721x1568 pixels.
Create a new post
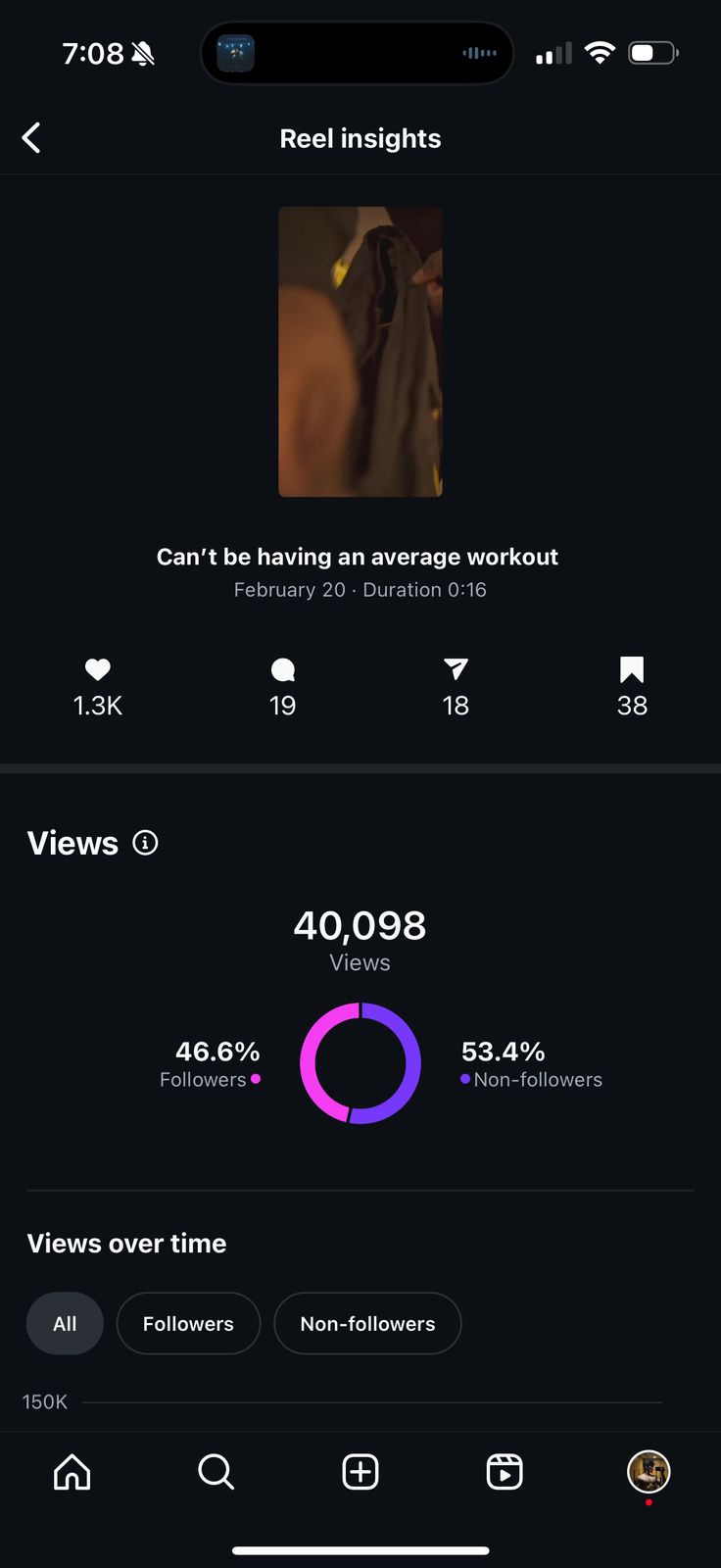[360, 1472]
